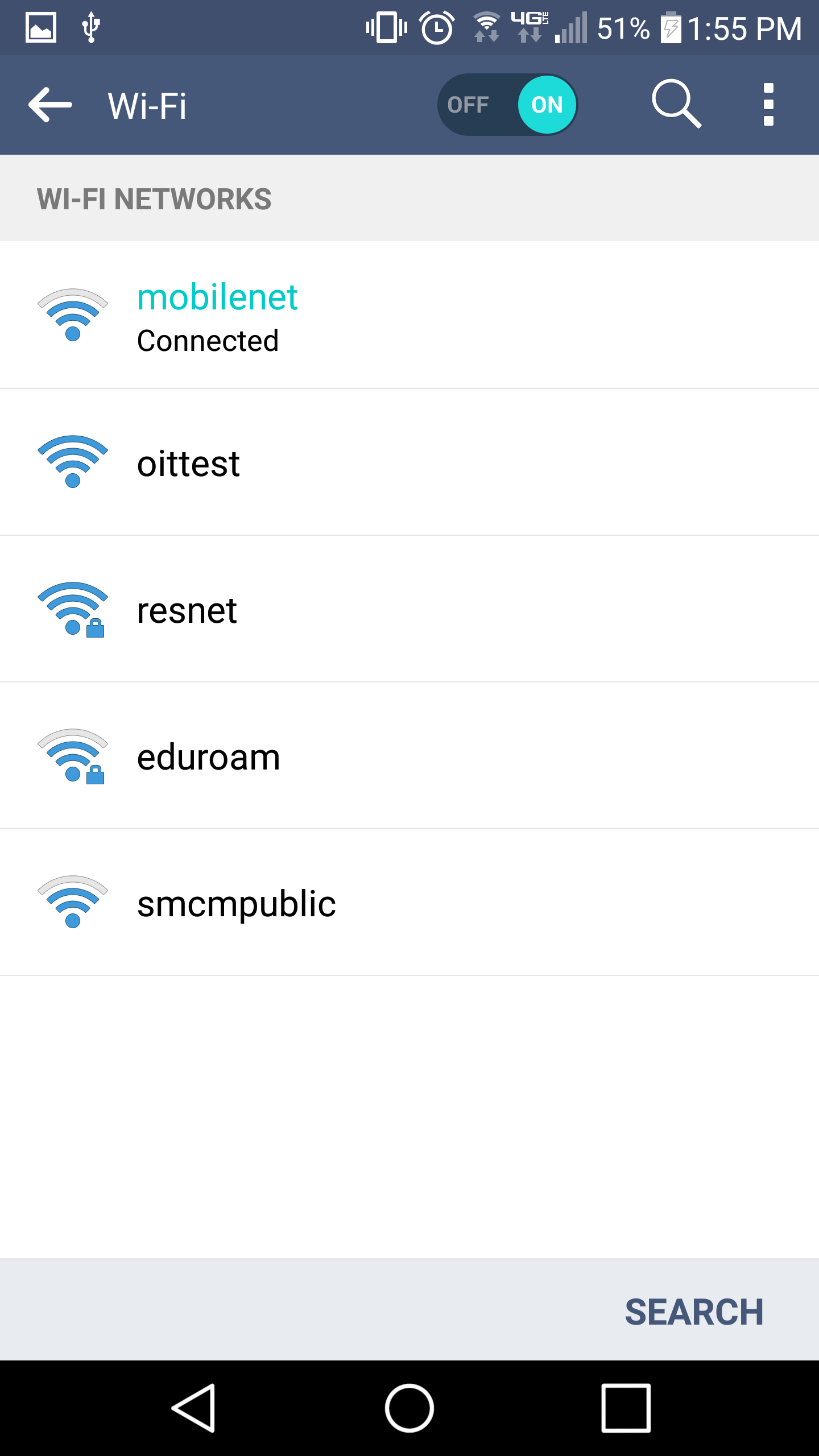Viewport: 819px width, 1456px height.
Task: Open the magnifier search icon
Action: (x=676, y=104)
